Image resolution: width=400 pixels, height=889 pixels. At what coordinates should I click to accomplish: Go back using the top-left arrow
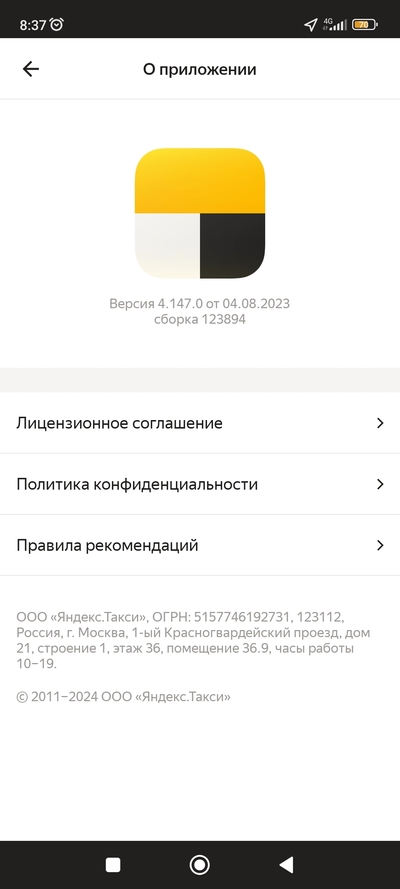click(x=31, y=69)
